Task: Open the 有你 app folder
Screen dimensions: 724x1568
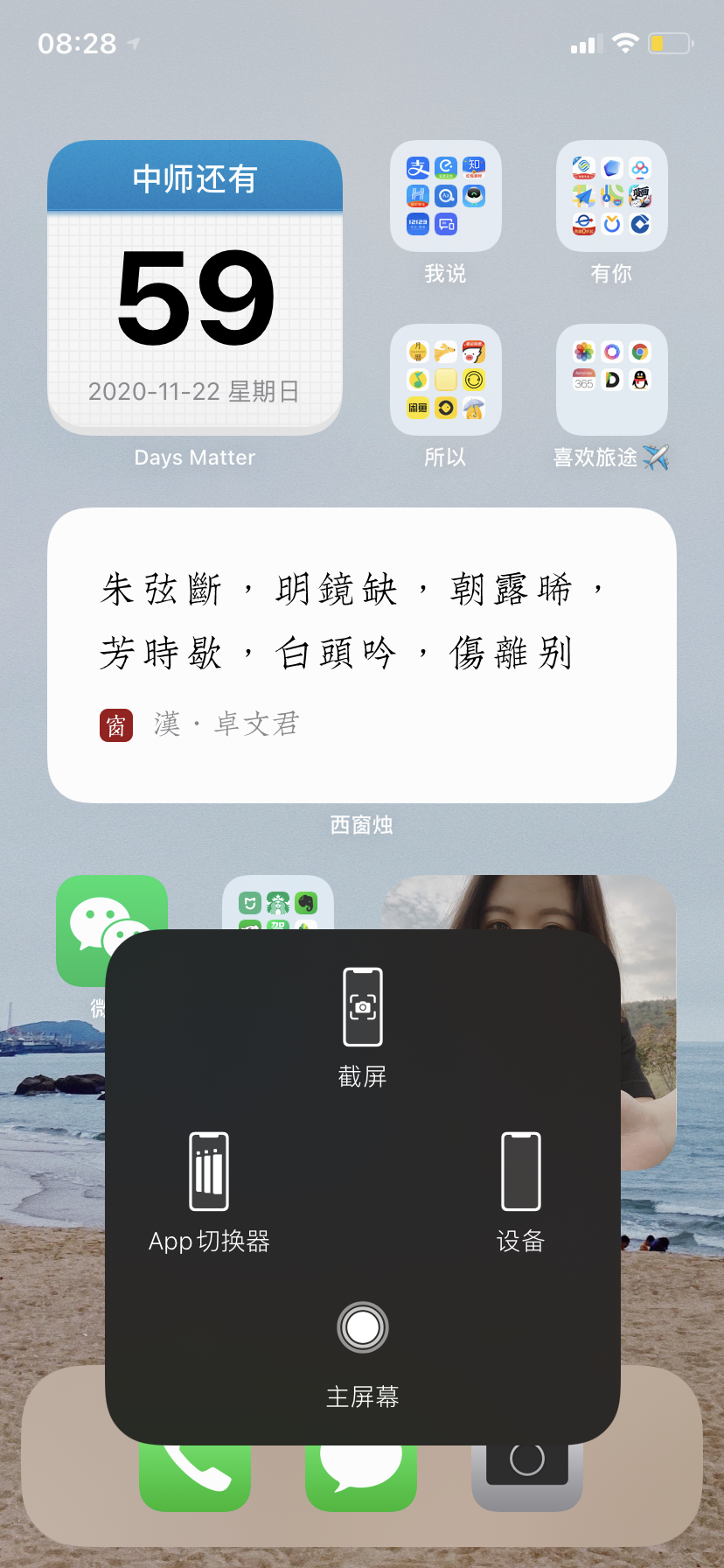Action: click(612, 197)
